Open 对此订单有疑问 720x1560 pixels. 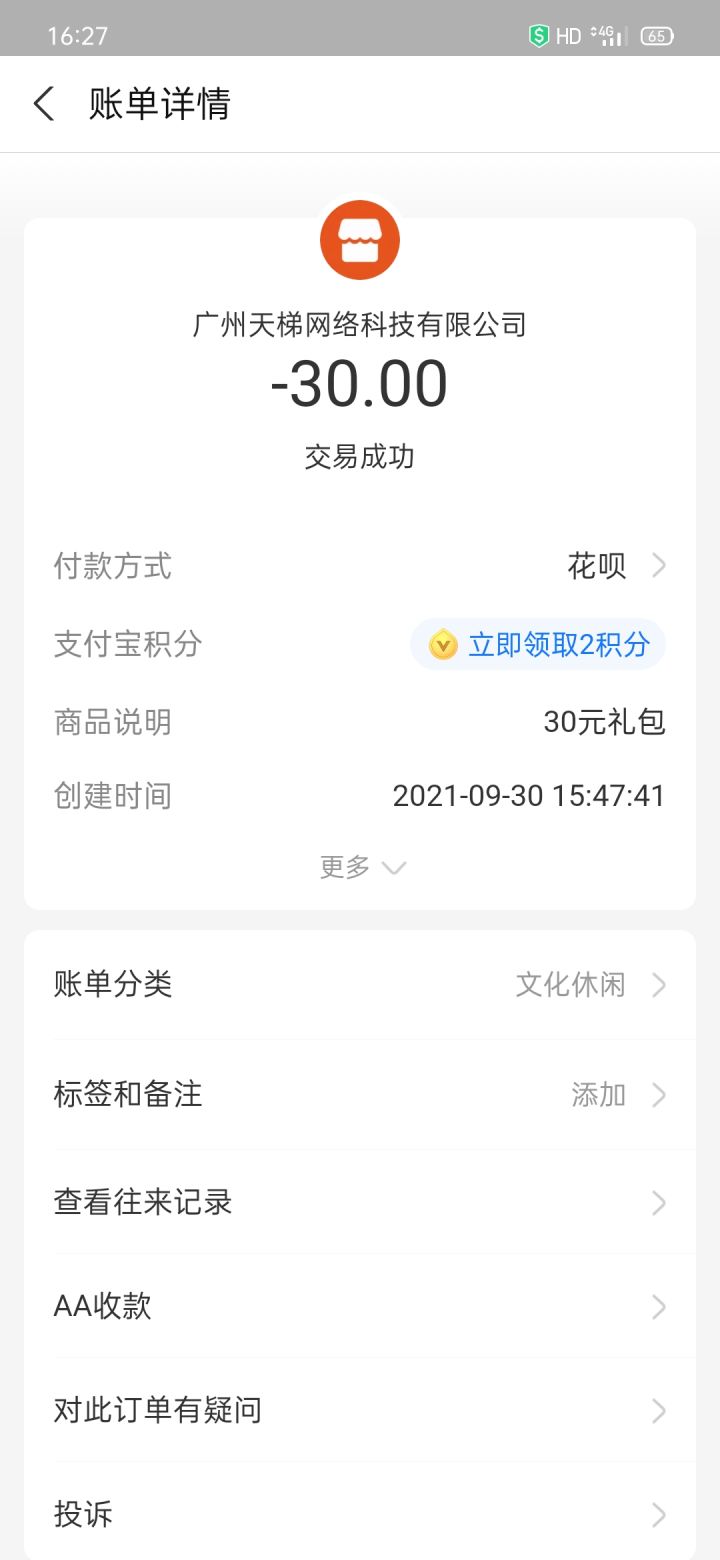point(360,1410)
